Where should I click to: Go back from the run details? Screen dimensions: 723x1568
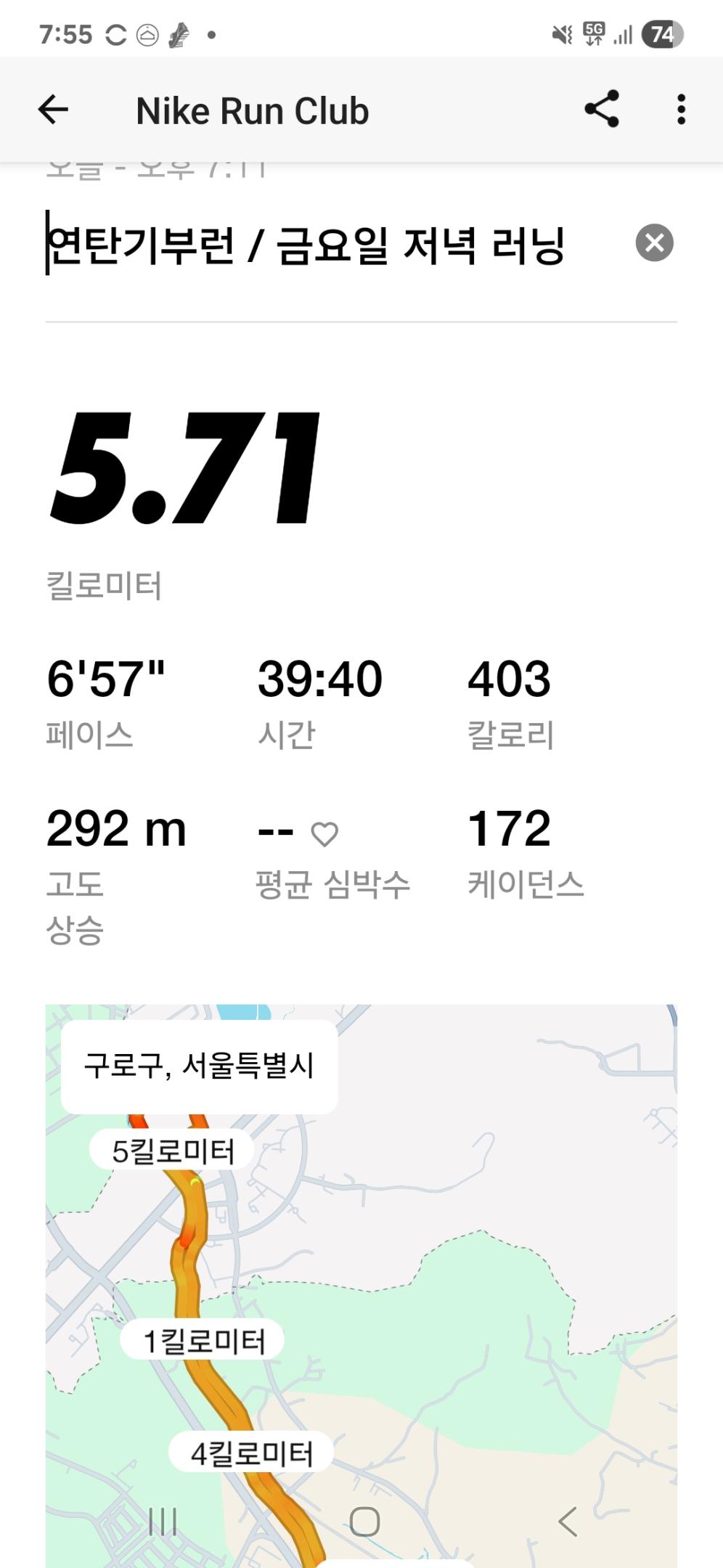pyautogui.click(x=53, y=110)
